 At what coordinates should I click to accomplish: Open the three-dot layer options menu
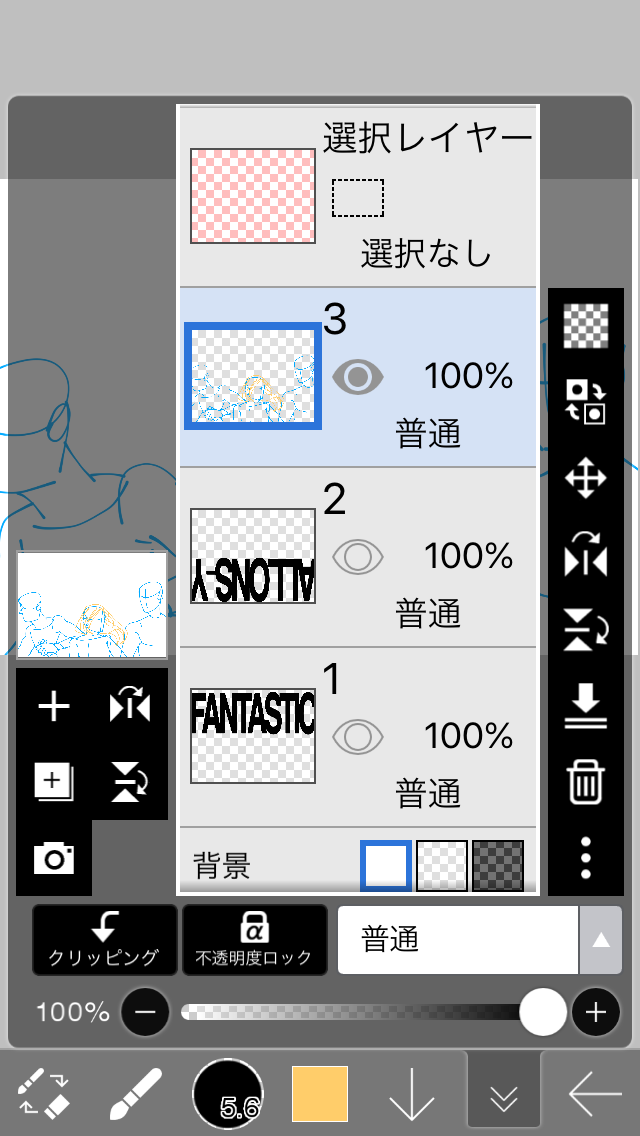(x=586, y=858)
